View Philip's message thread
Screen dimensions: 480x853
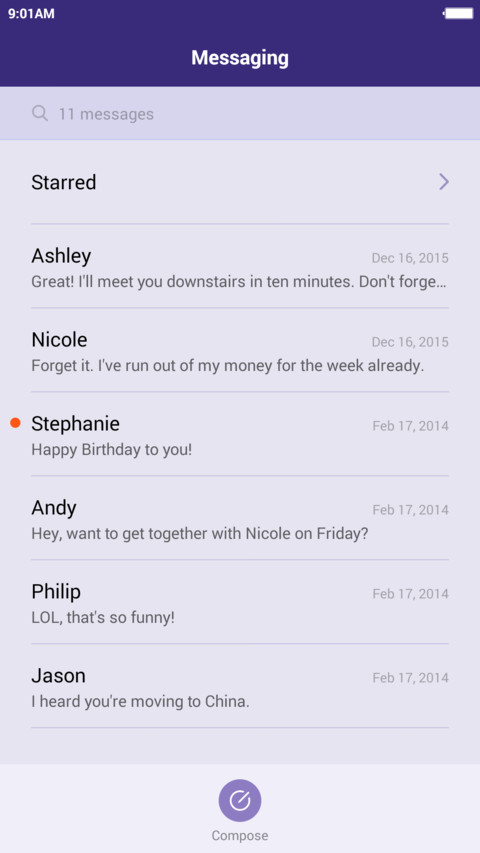click(x=240, y=602)
